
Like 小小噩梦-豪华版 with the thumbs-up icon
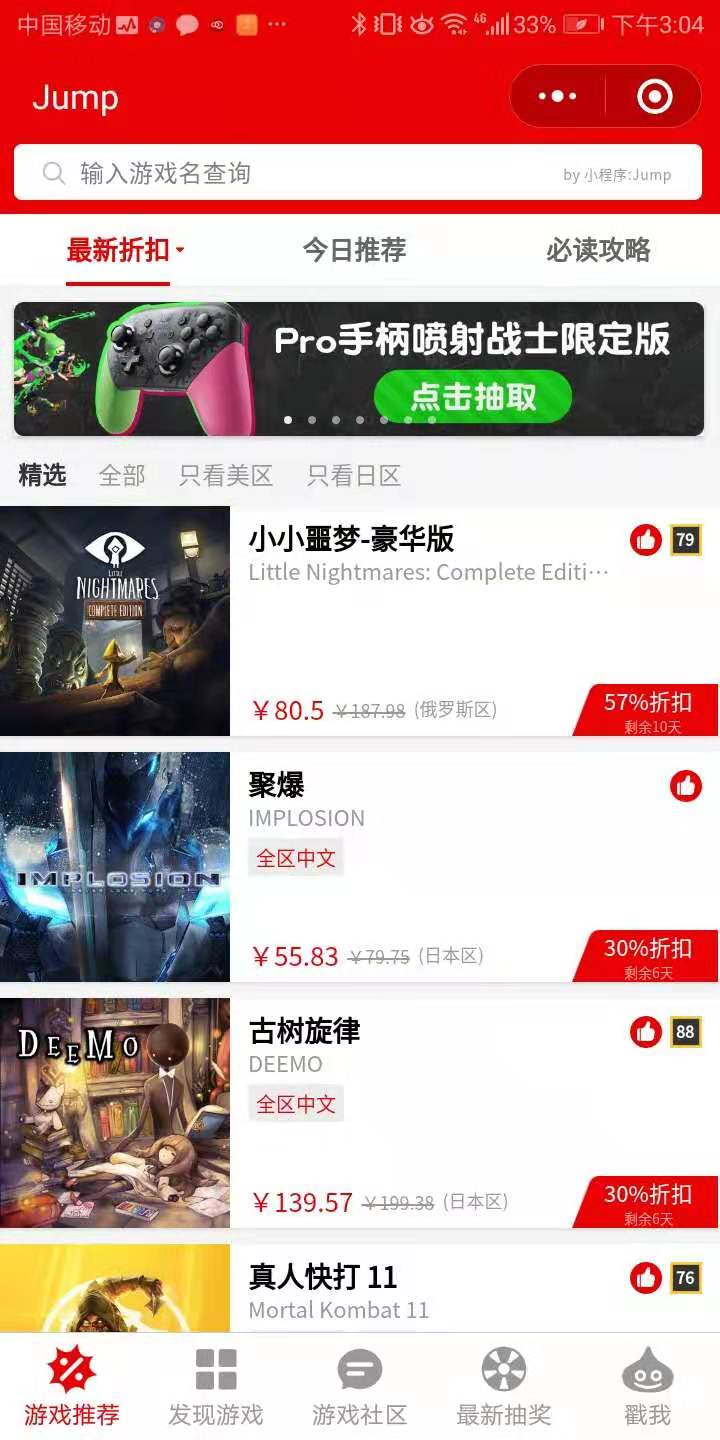tap(646, 540)
